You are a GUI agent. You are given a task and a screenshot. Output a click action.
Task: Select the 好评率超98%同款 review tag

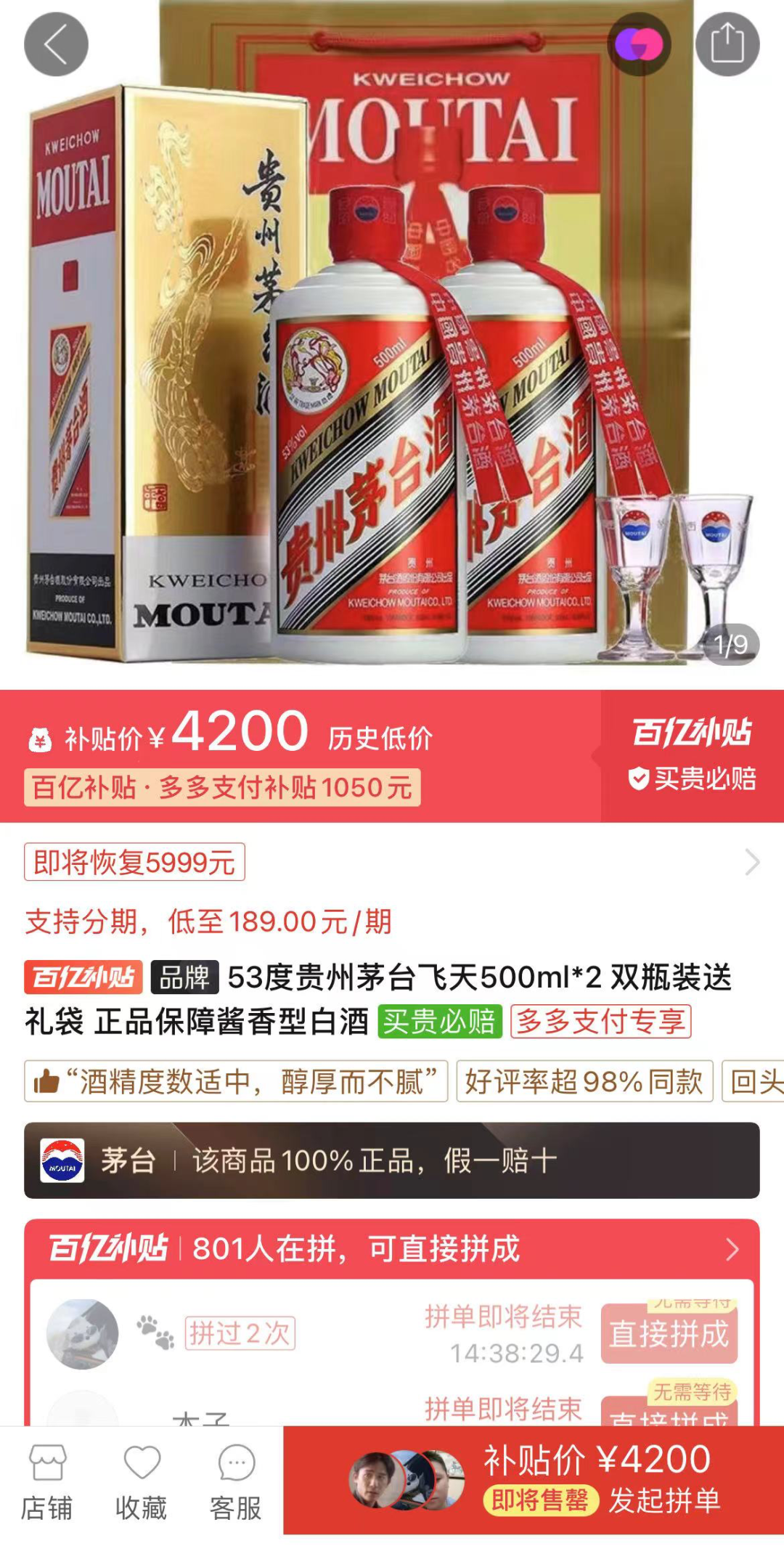pyautogui.click(x=584, y=1081)
